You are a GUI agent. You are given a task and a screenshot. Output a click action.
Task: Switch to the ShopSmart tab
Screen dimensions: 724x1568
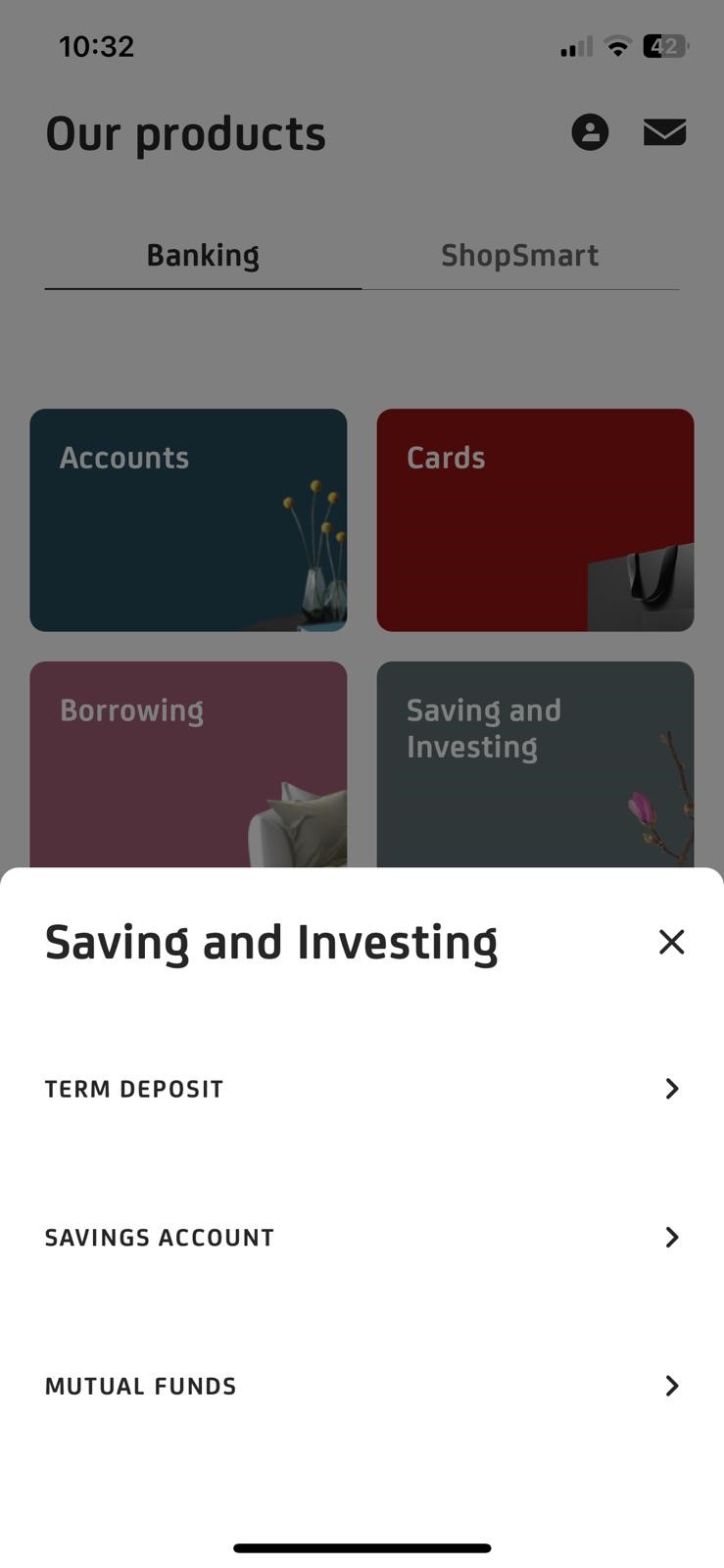[x=519, y=255]
